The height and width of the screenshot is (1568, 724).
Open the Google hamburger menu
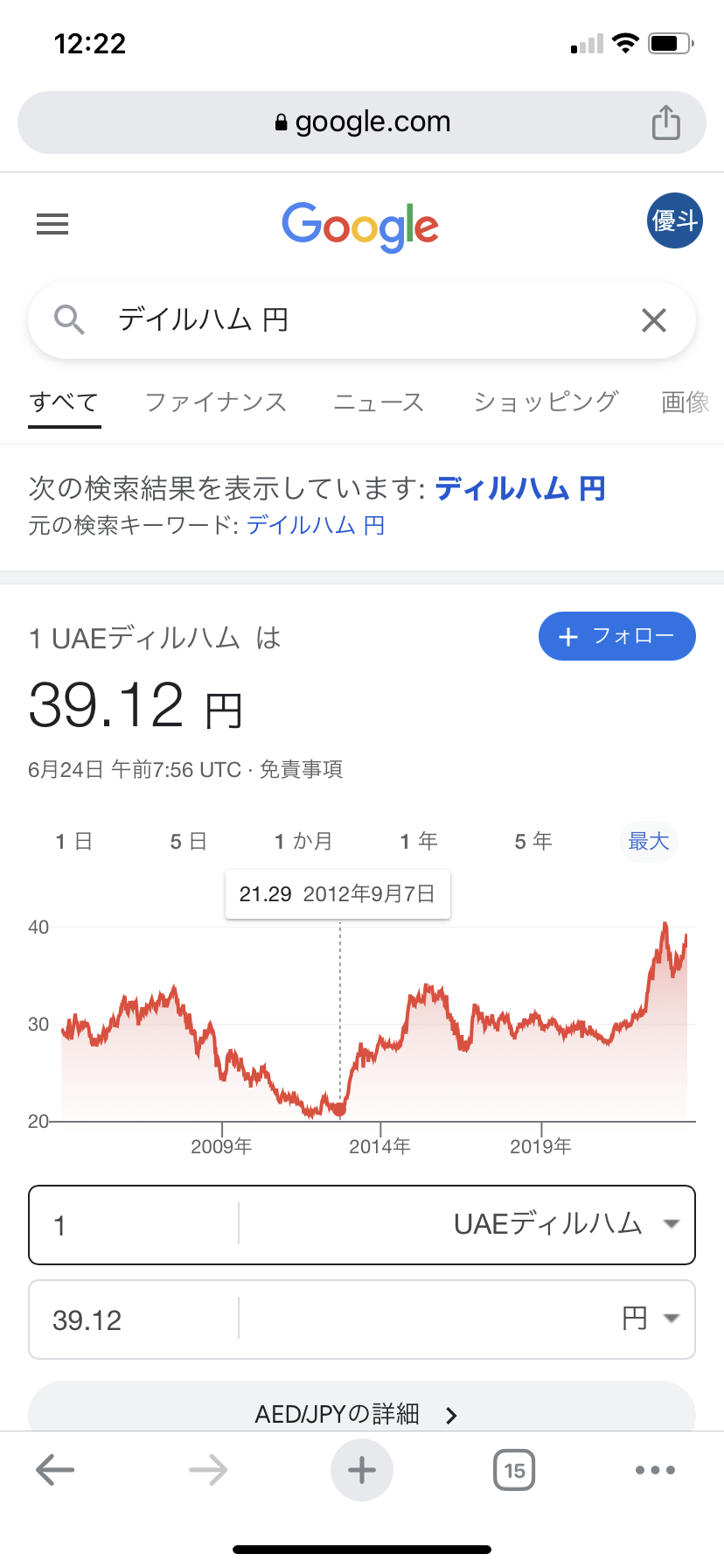point(52,225)
